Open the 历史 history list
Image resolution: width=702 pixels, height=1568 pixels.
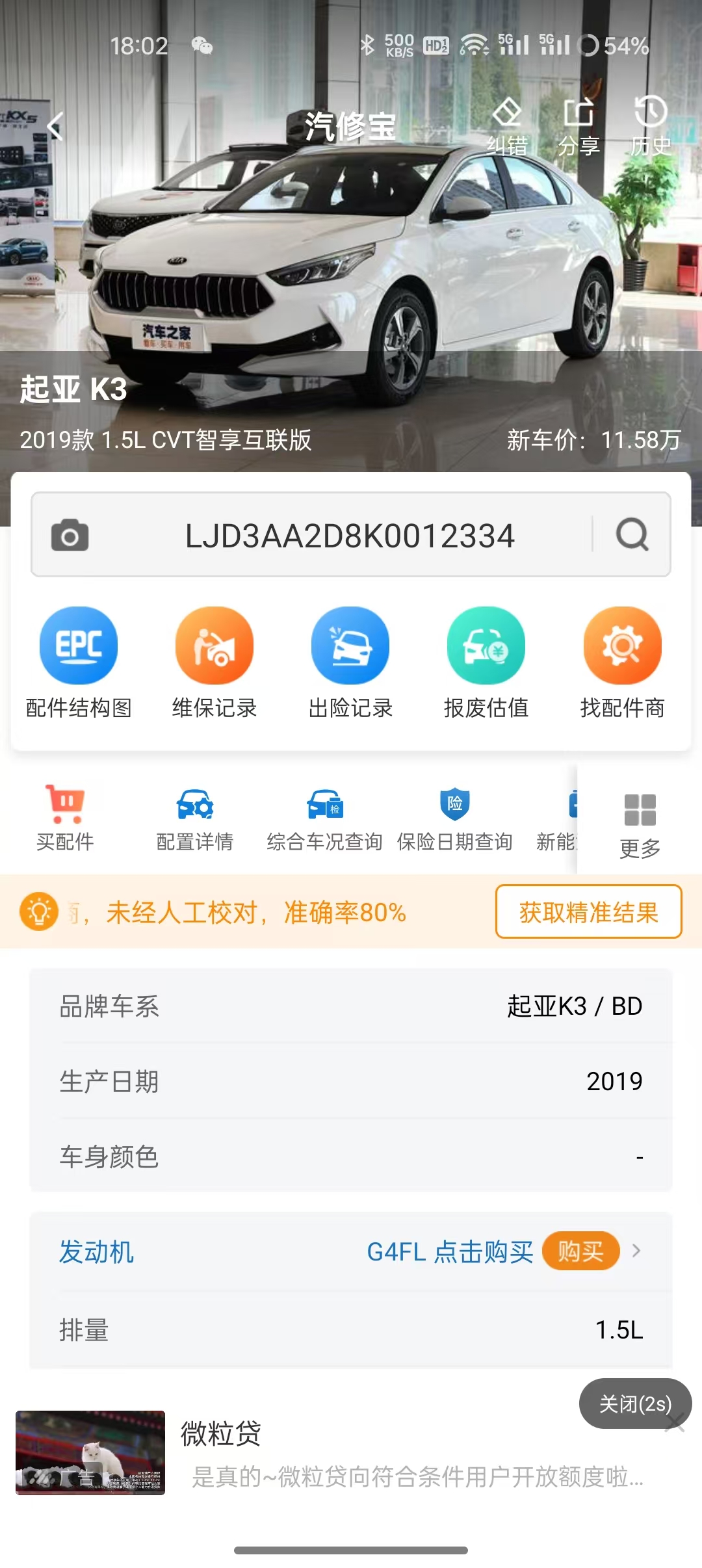tap(650, 126)
